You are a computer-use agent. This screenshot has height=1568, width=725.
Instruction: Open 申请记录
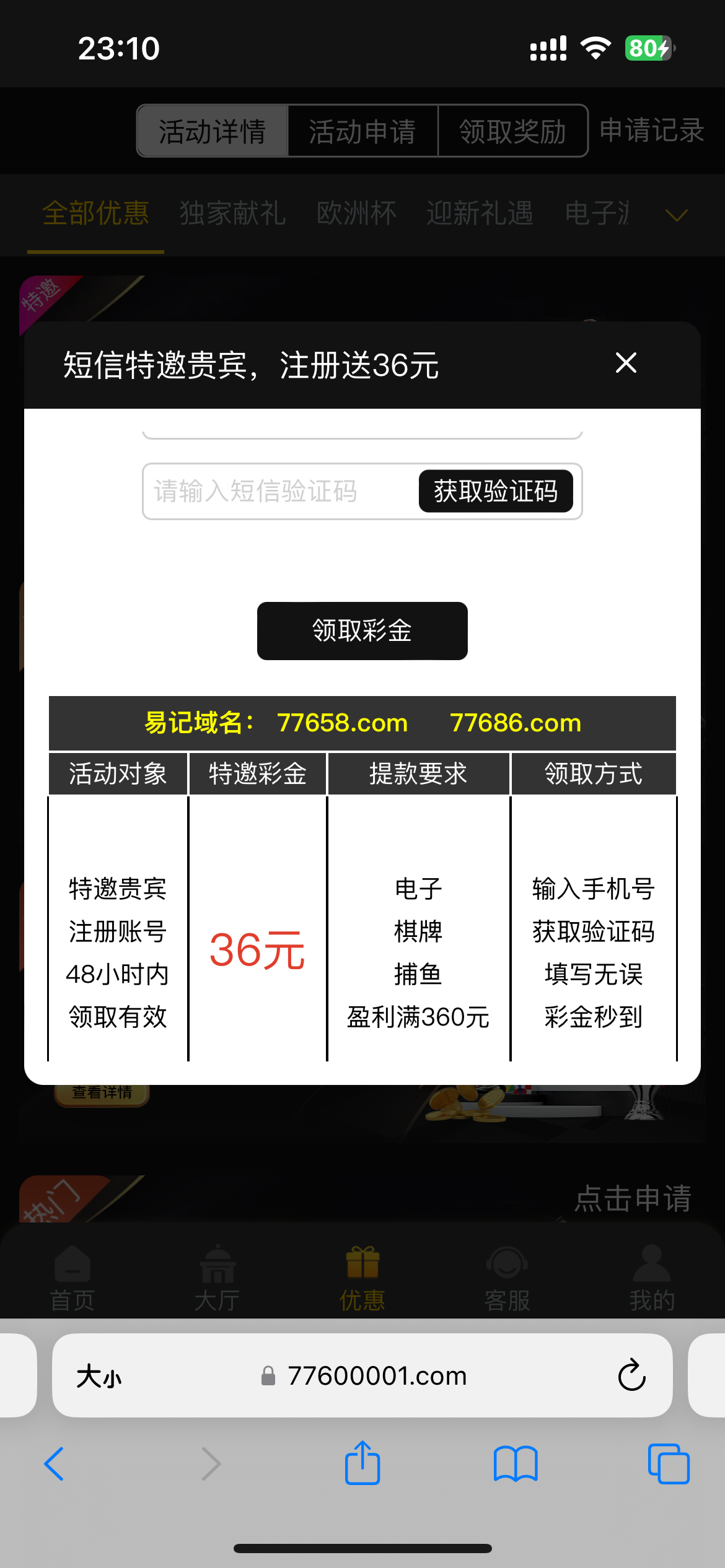[651, 131]
